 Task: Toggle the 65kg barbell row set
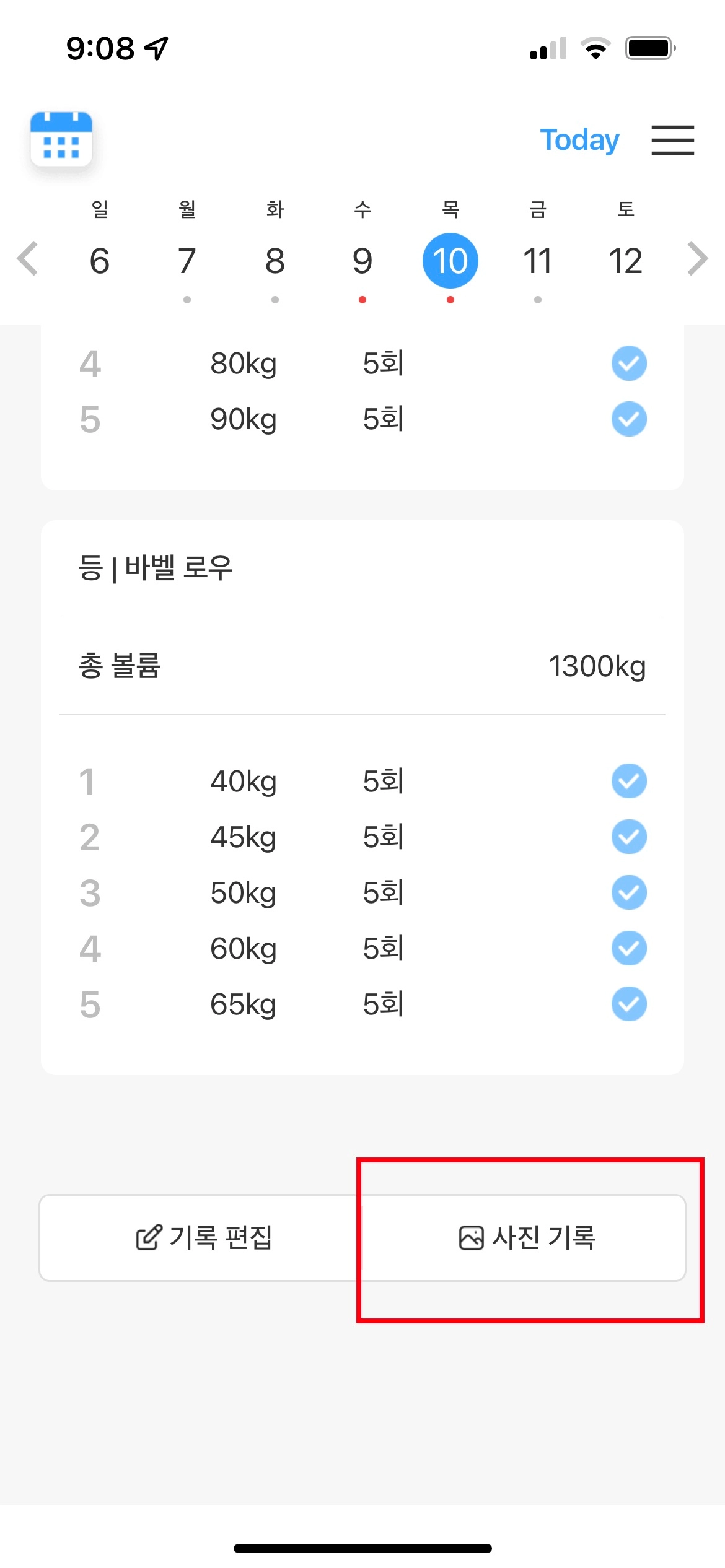(629, 1004)
